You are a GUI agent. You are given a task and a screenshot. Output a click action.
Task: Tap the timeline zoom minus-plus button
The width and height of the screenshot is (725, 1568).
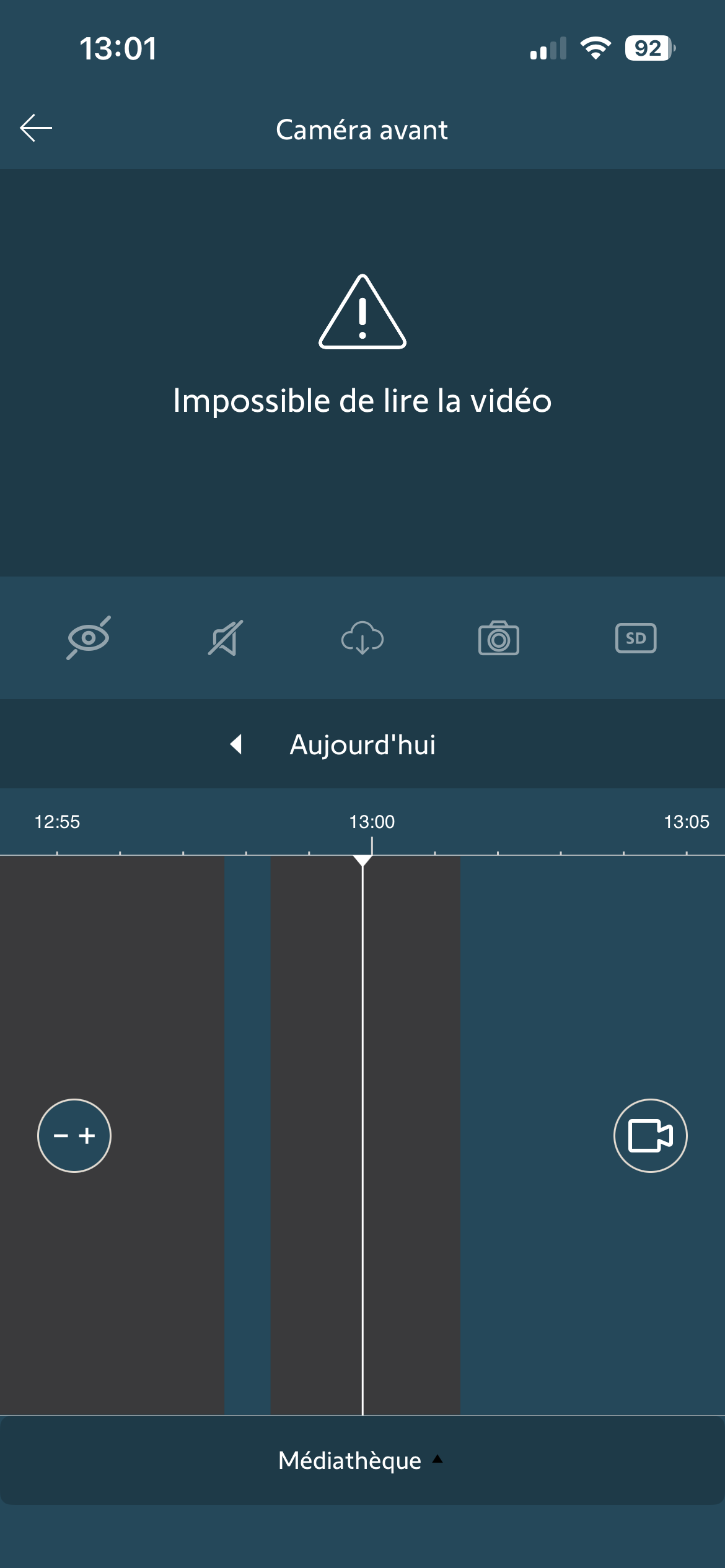[74, 1135]
